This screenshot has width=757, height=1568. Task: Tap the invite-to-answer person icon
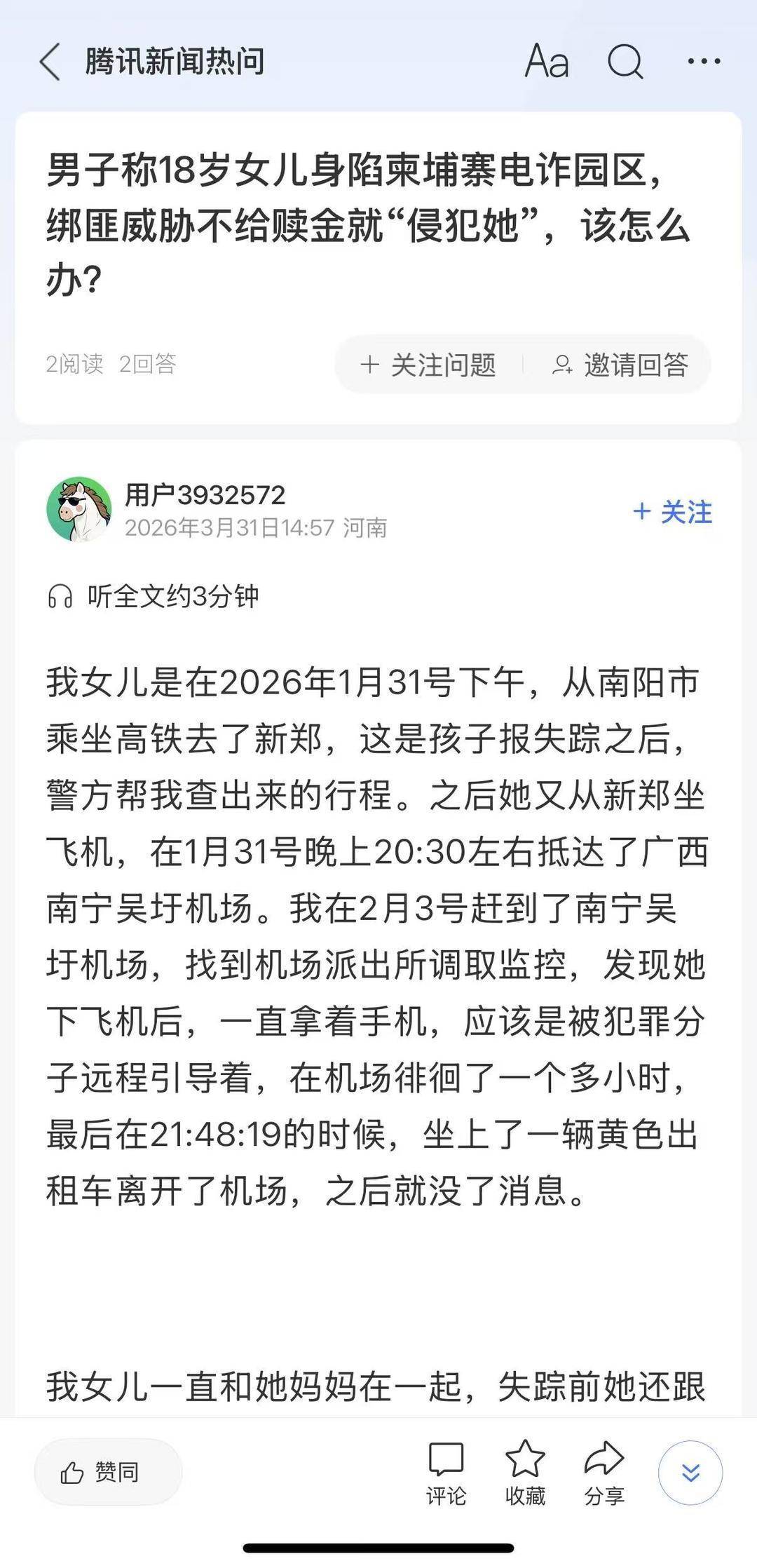(563, 364)
